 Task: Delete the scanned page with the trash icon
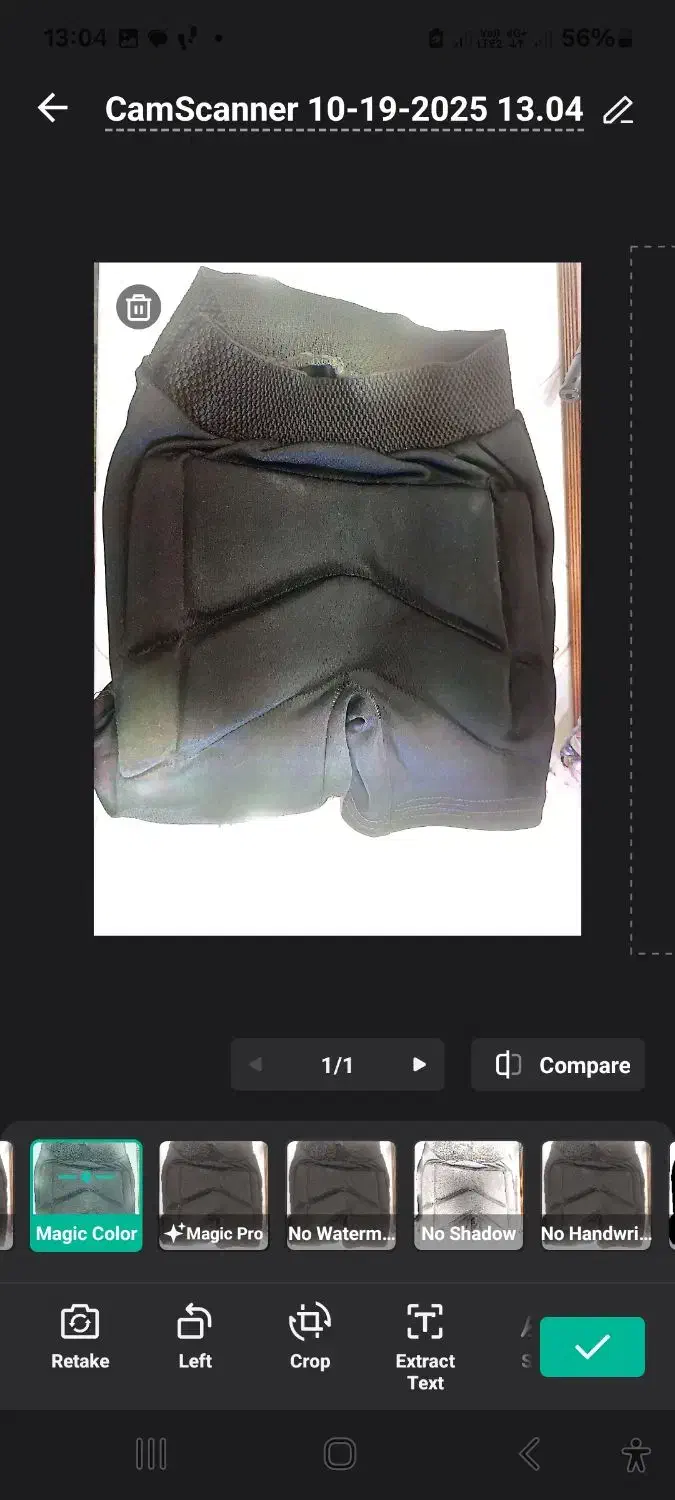pos(139,307)
